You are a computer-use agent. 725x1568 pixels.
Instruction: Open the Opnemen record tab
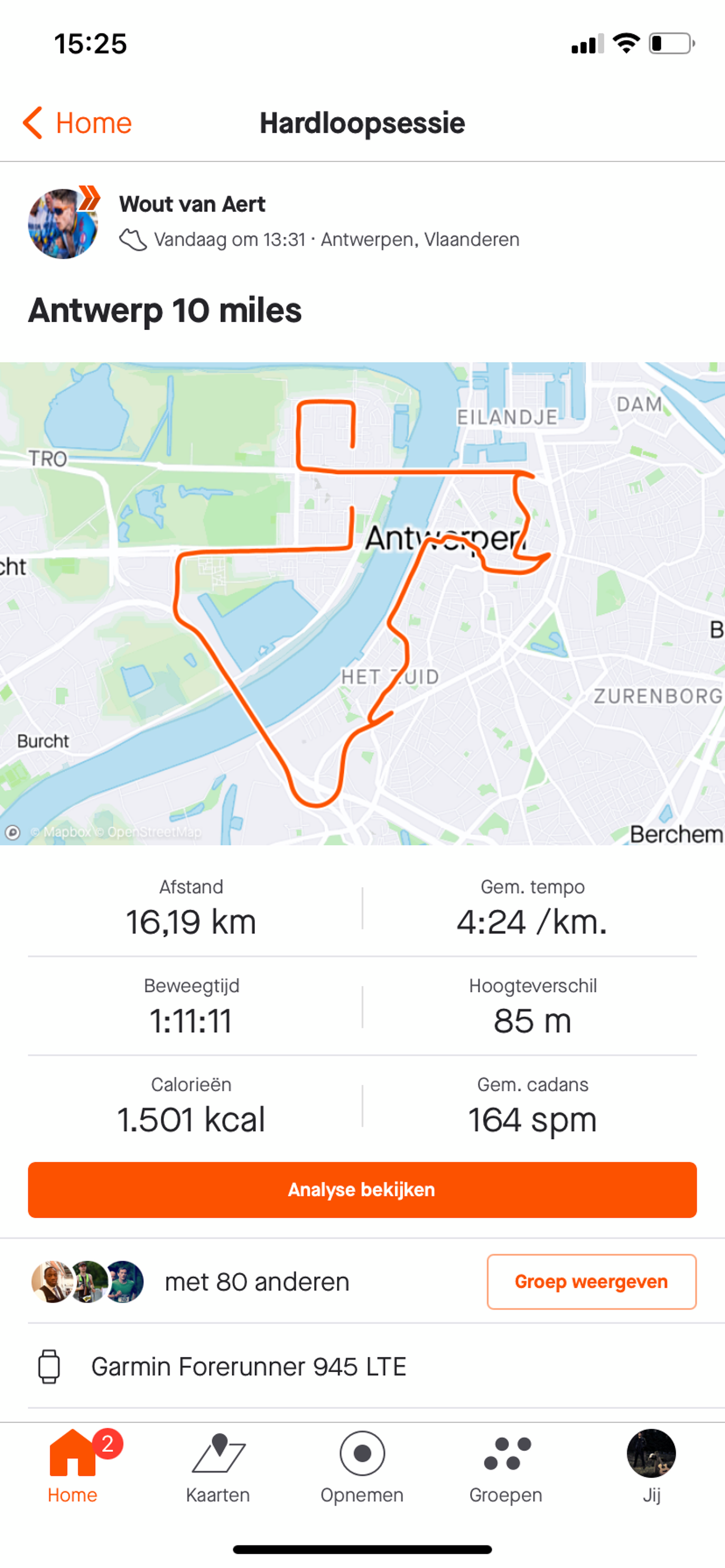tap(362, 1466)
